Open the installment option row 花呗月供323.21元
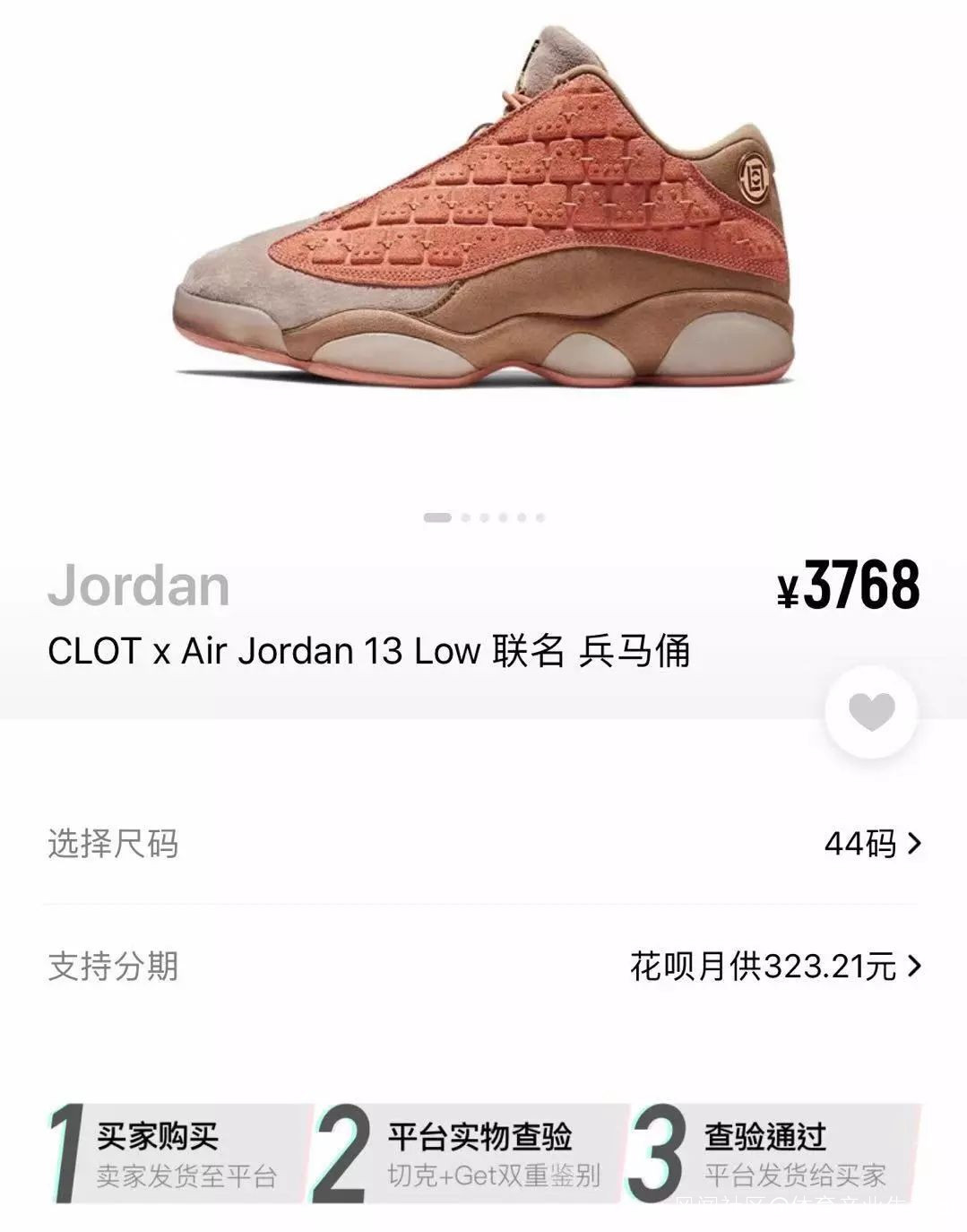967x1232 pixels. tap(484, 966)
